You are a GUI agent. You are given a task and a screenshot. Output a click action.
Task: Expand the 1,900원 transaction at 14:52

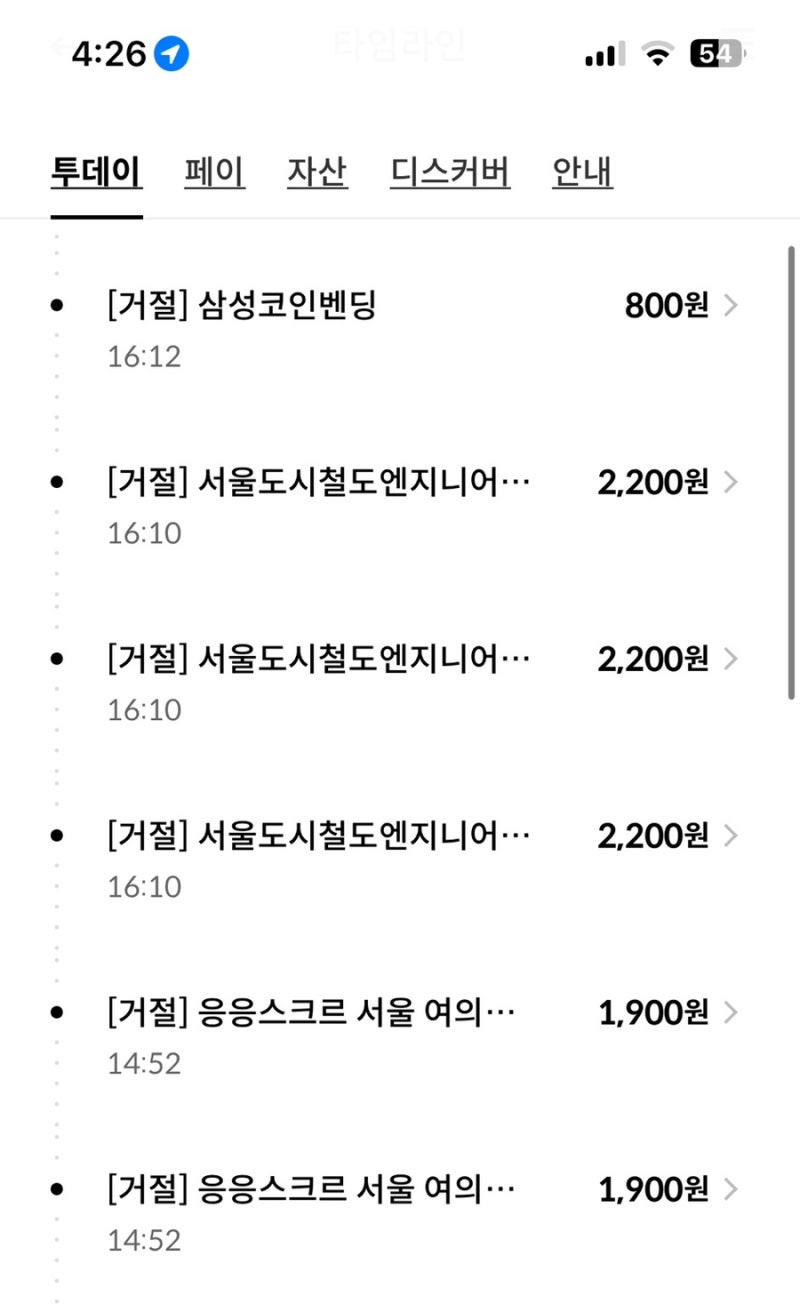(x=731, y=1012)
